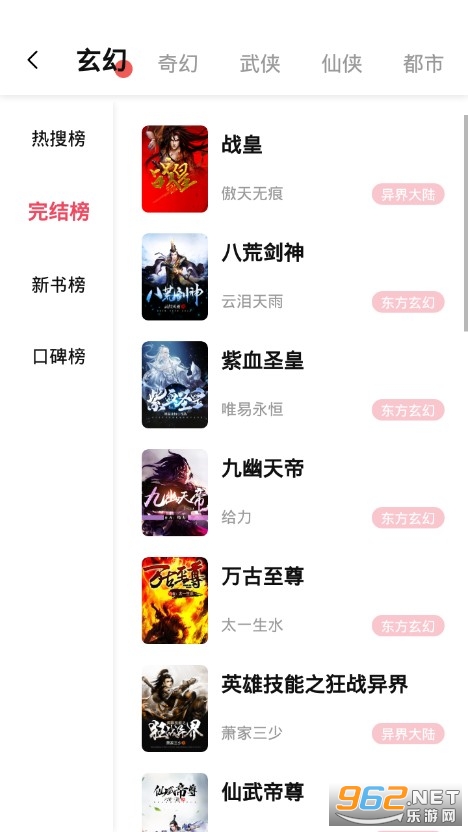Select the 口碑榜 ranking list

click(58, 357)
